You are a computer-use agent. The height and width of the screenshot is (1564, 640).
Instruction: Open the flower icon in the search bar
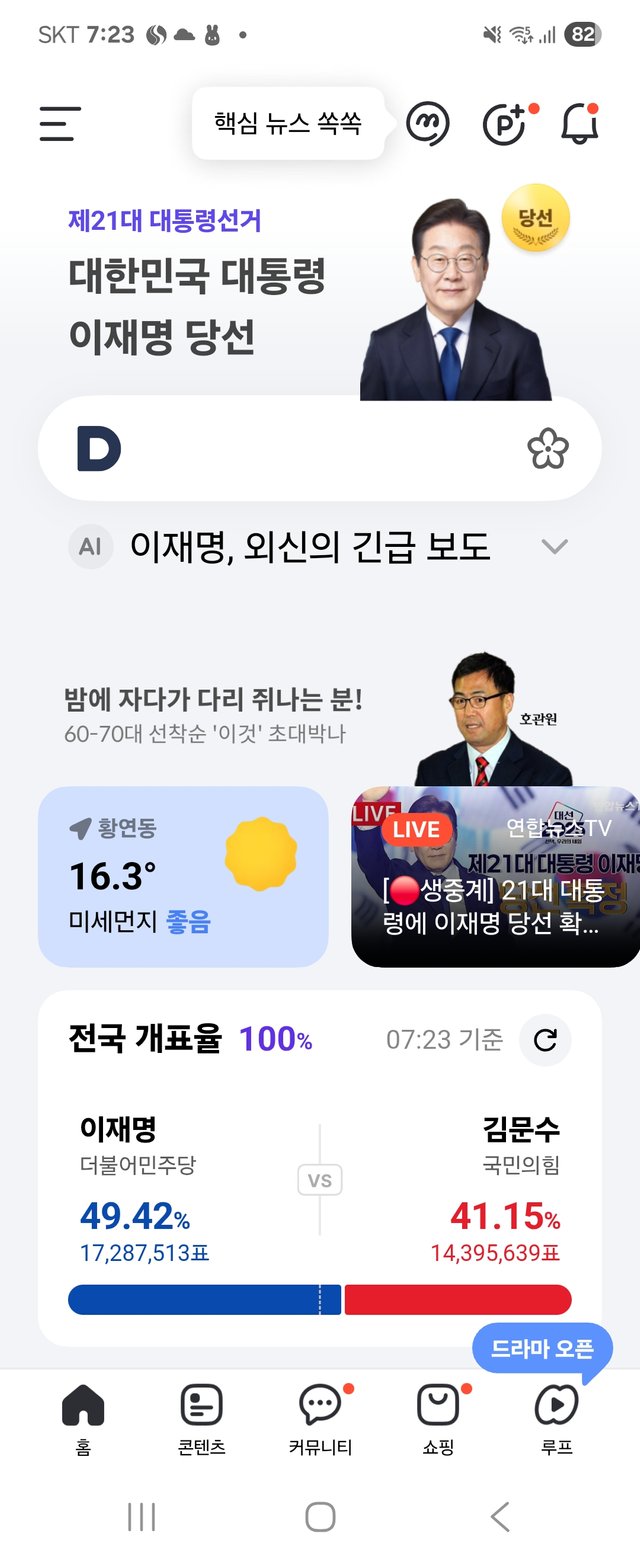point(548,450)
